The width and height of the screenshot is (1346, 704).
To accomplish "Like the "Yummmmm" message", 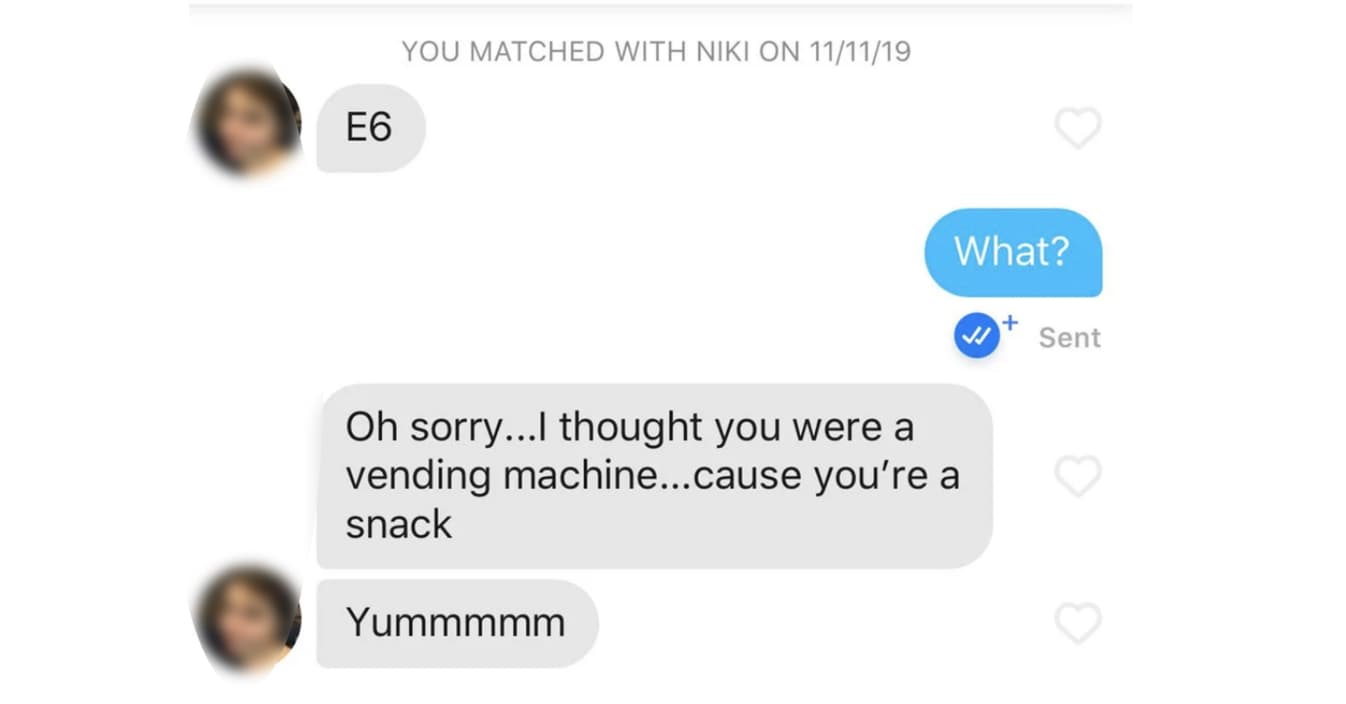I will (x=1078, y=623).
